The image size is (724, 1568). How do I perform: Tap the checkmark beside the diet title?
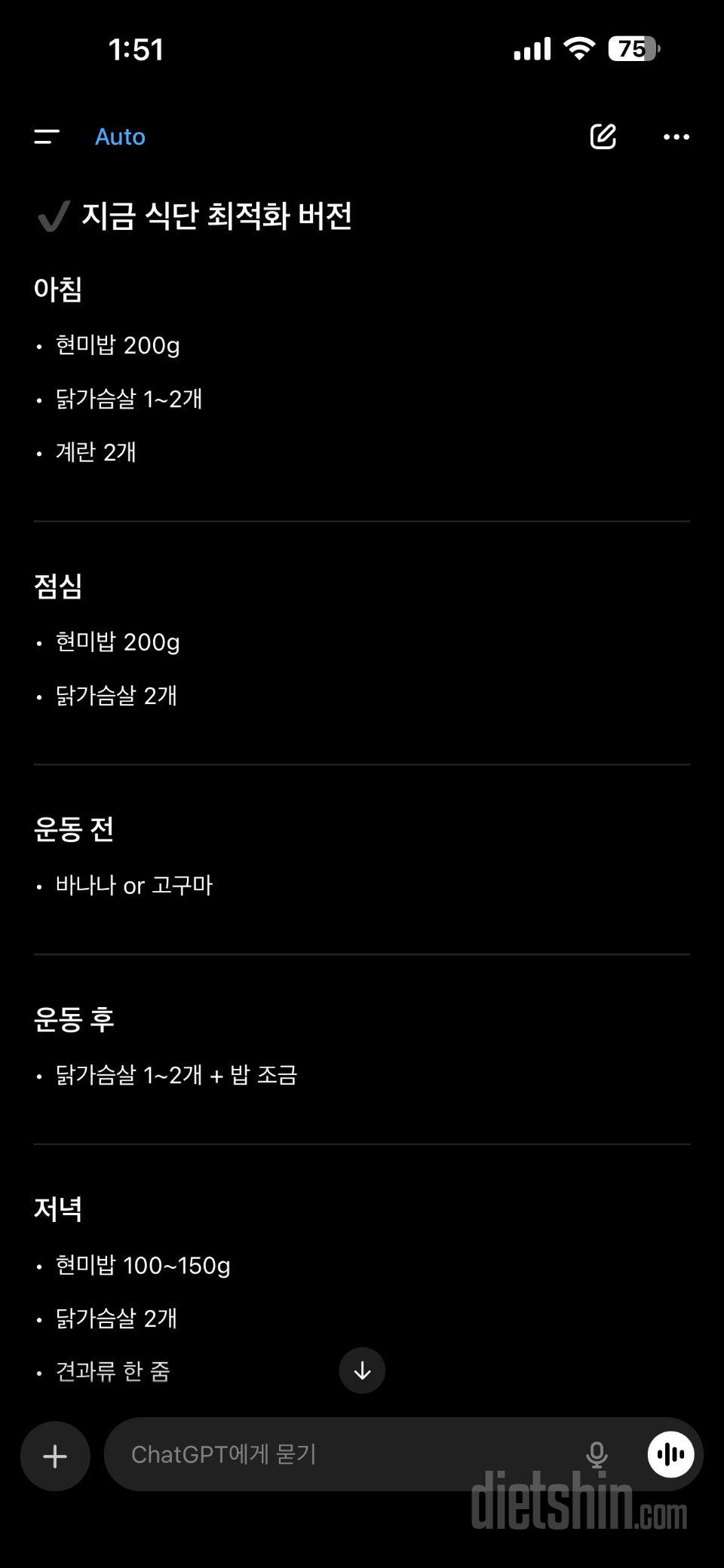[53, 216]
